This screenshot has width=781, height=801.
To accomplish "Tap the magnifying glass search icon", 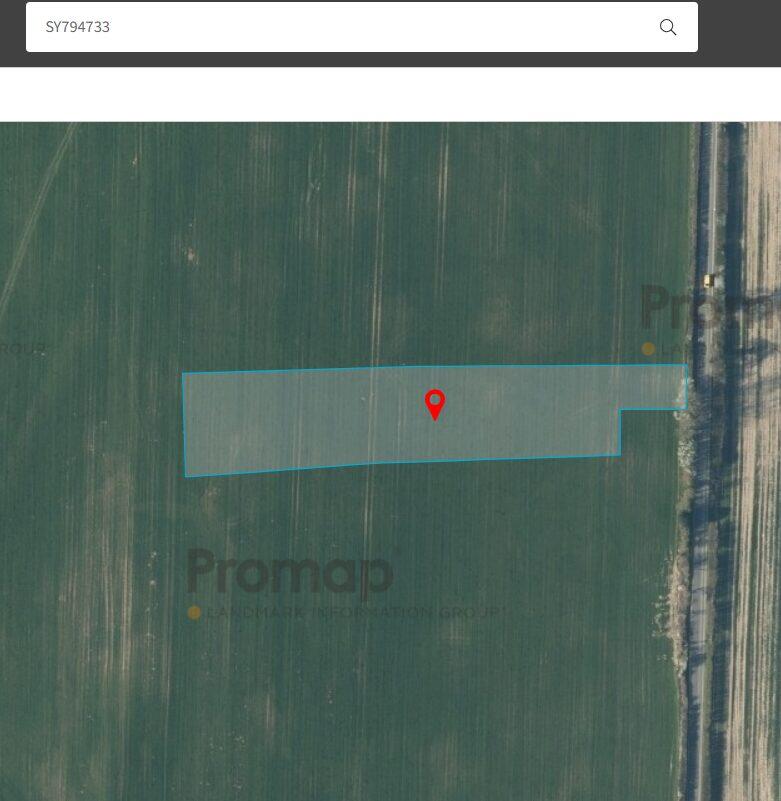I will (668, 27).
